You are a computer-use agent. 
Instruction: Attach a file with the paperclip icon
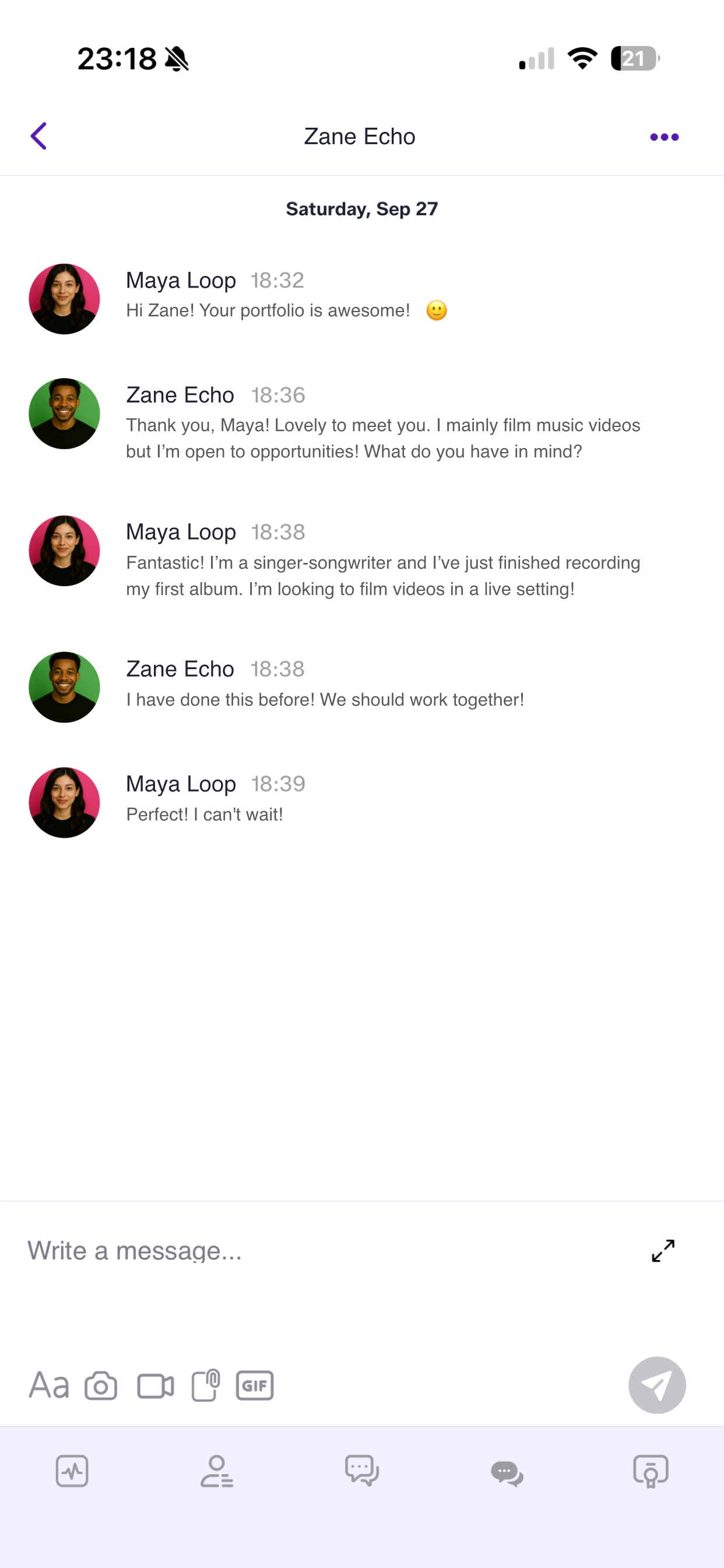[206, 1385]
